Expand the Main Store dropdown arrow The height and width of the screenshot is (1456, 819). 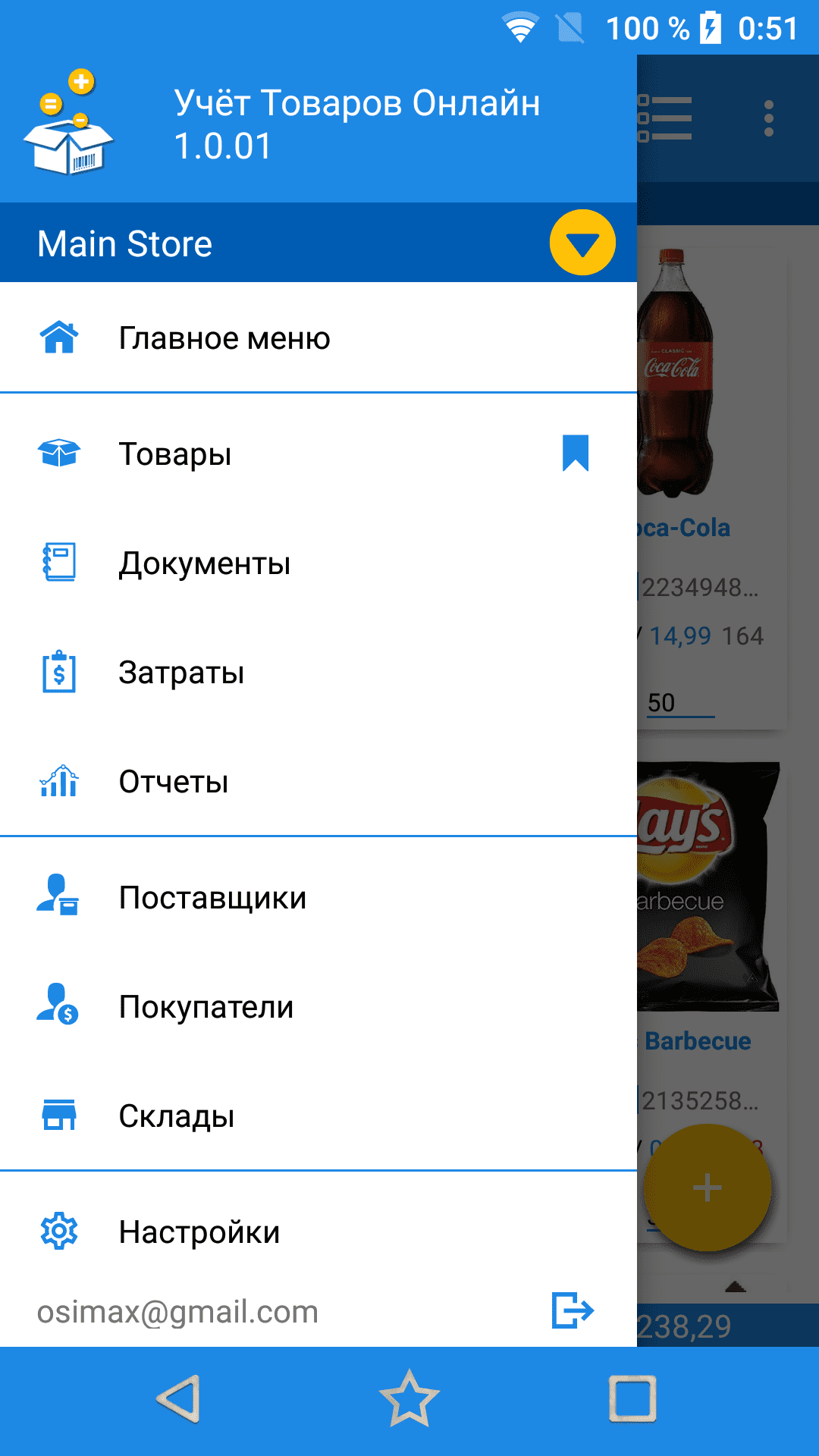point(582,243)
